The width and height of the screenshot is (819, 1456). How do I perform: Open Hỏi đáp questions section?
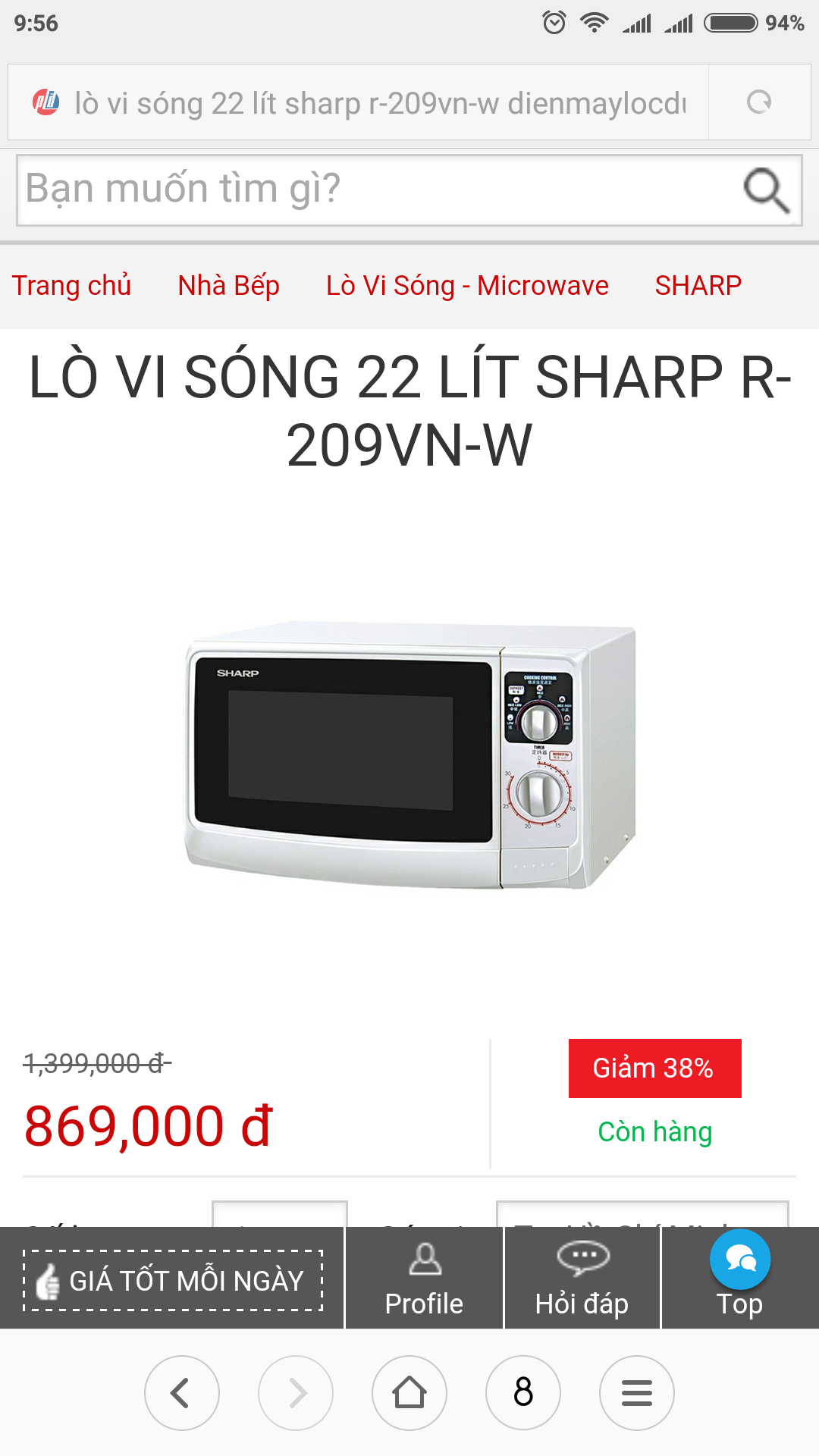[582, 1279]
